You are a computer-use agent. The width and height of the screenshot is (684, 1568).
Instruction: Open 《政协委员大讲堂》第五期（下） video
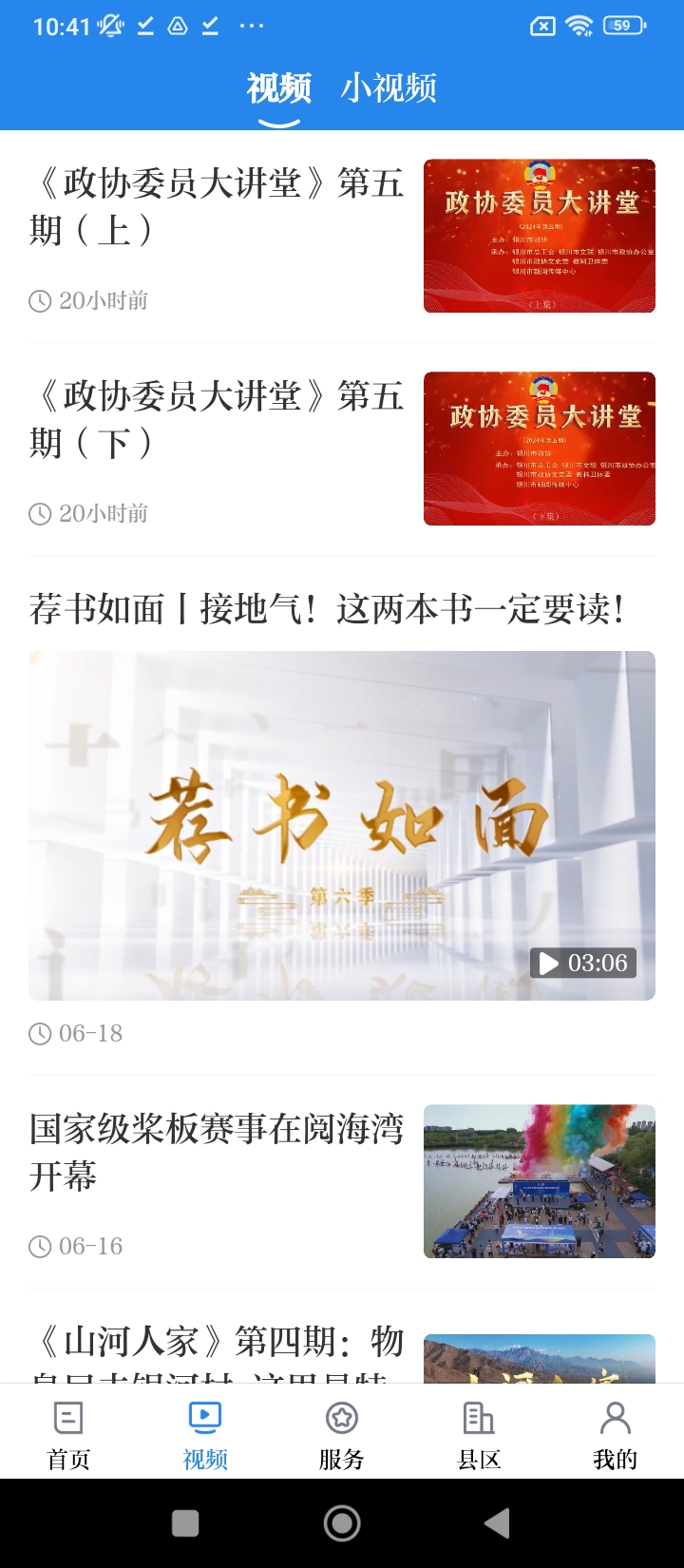(x=218, y=419)
